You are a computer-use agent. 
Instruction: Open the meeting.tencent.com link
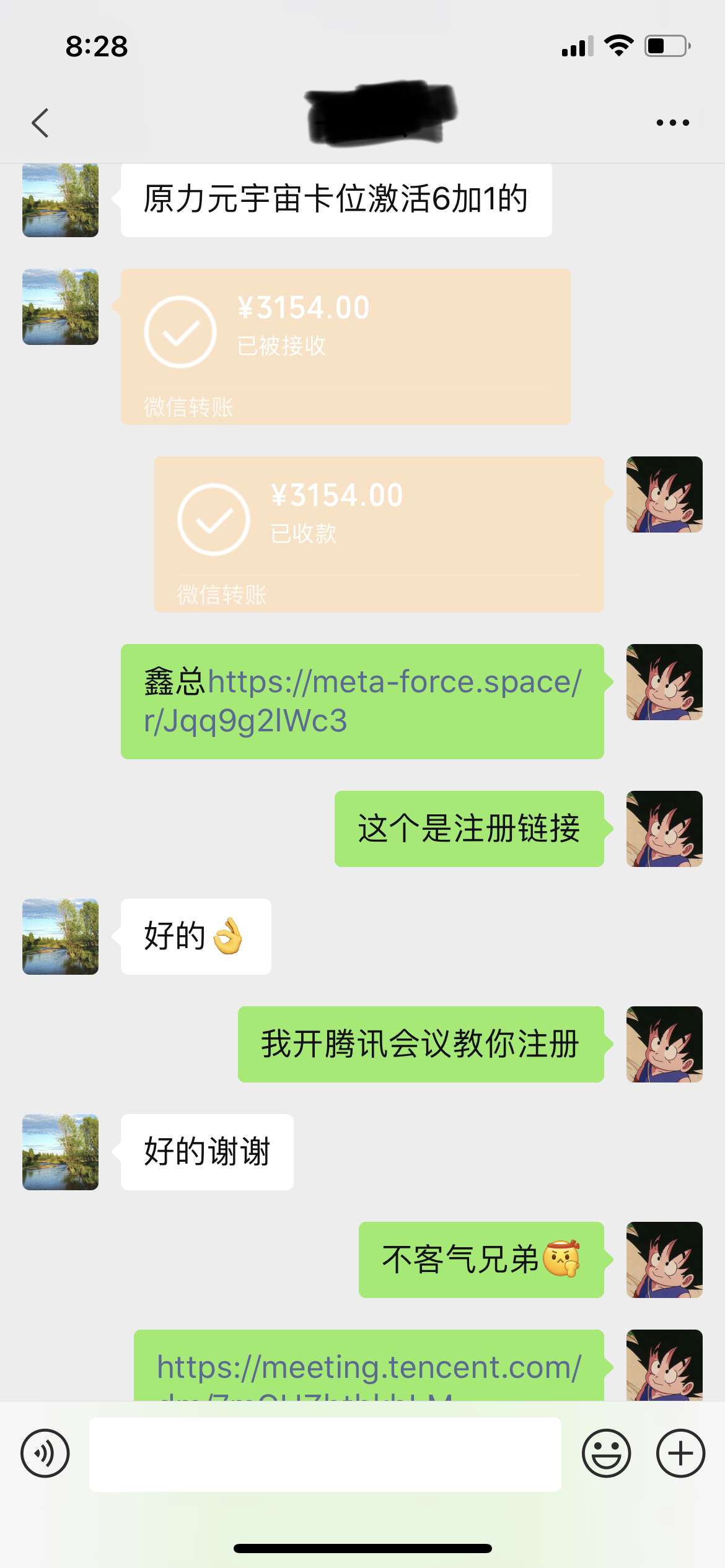(369, 1367)
